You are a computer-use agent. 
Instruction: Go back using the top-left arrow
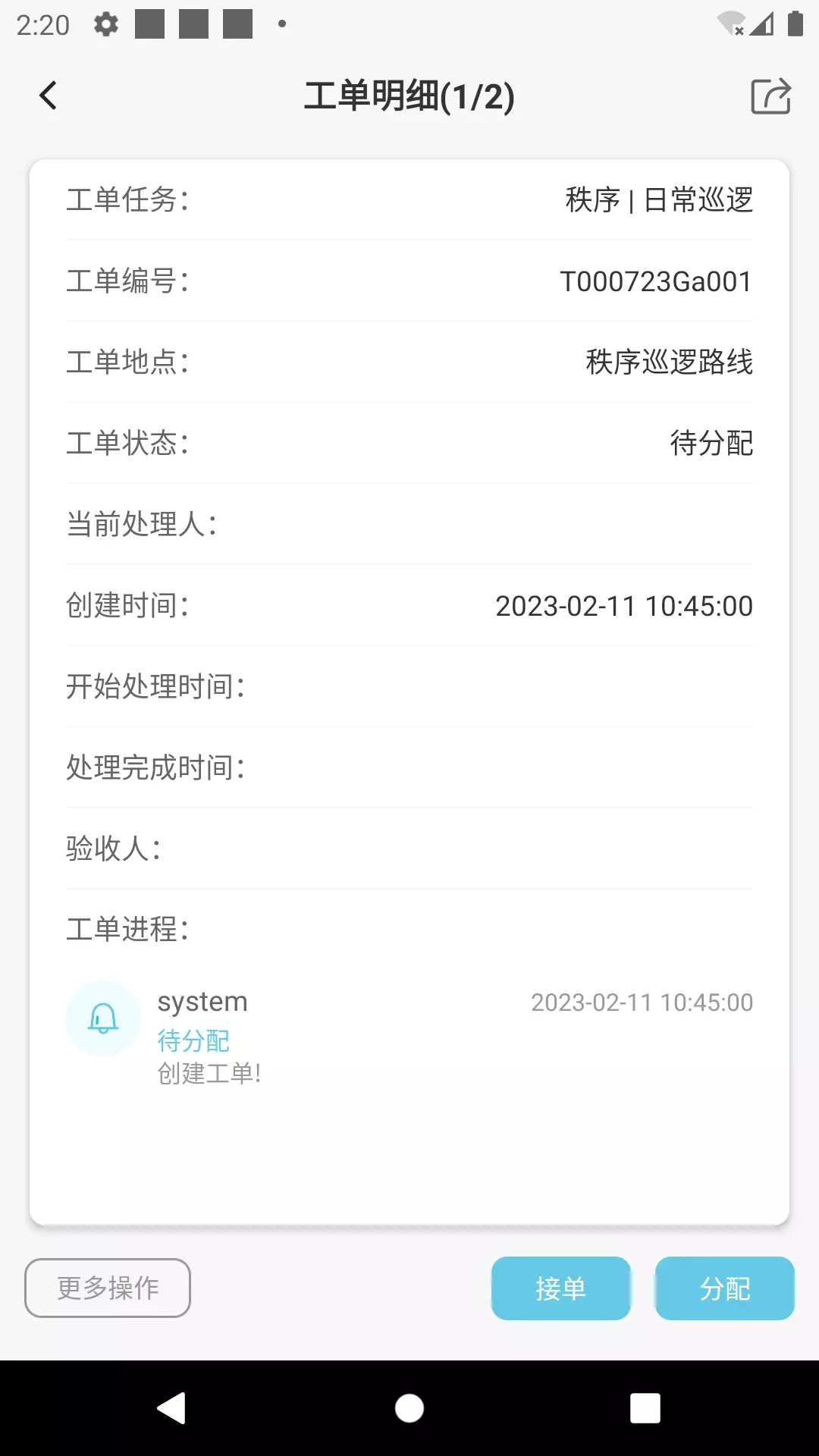tap(48, 96)
